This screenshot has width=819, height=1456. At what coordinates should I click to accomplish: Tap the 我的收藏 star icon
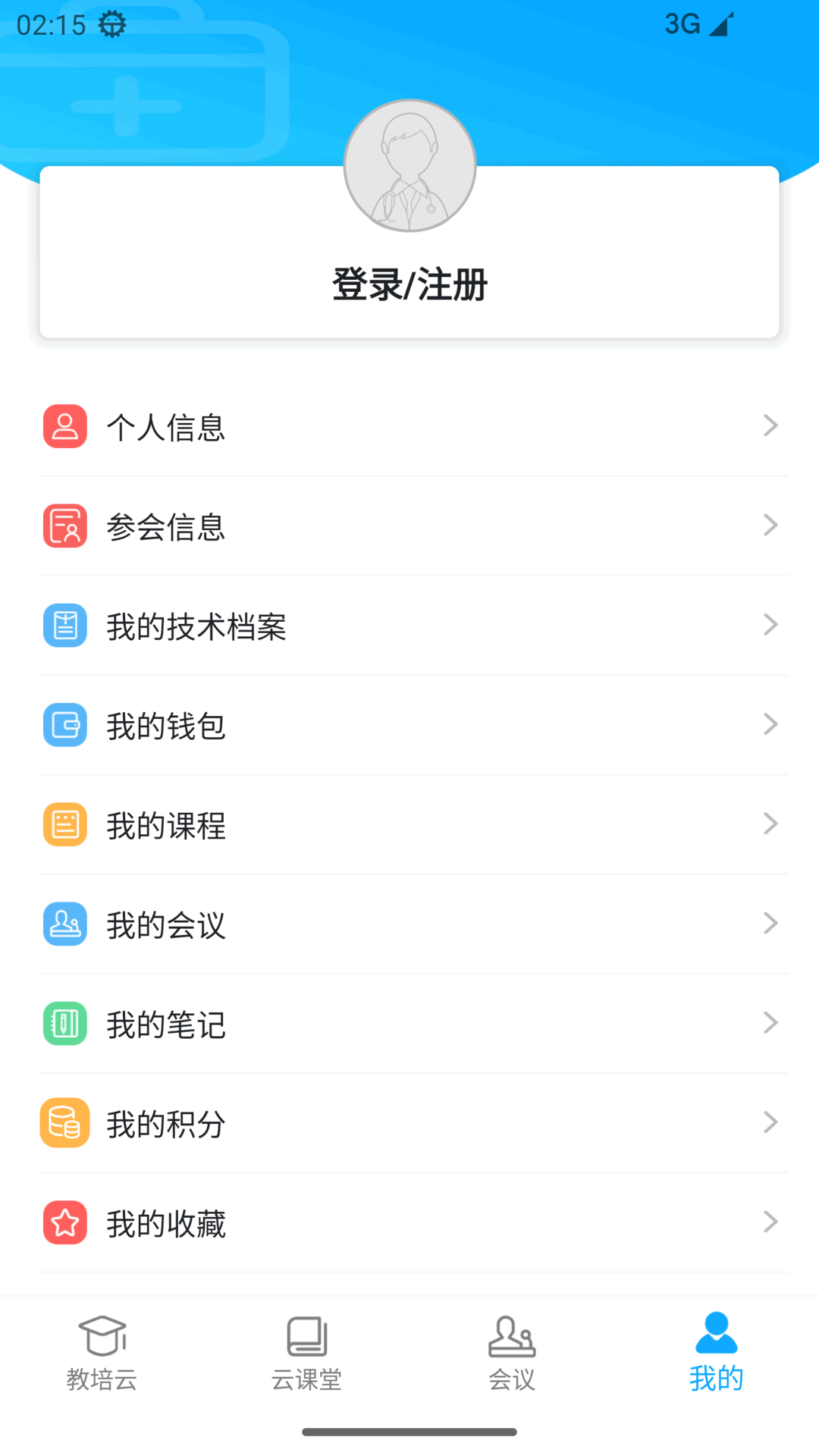65,1222
